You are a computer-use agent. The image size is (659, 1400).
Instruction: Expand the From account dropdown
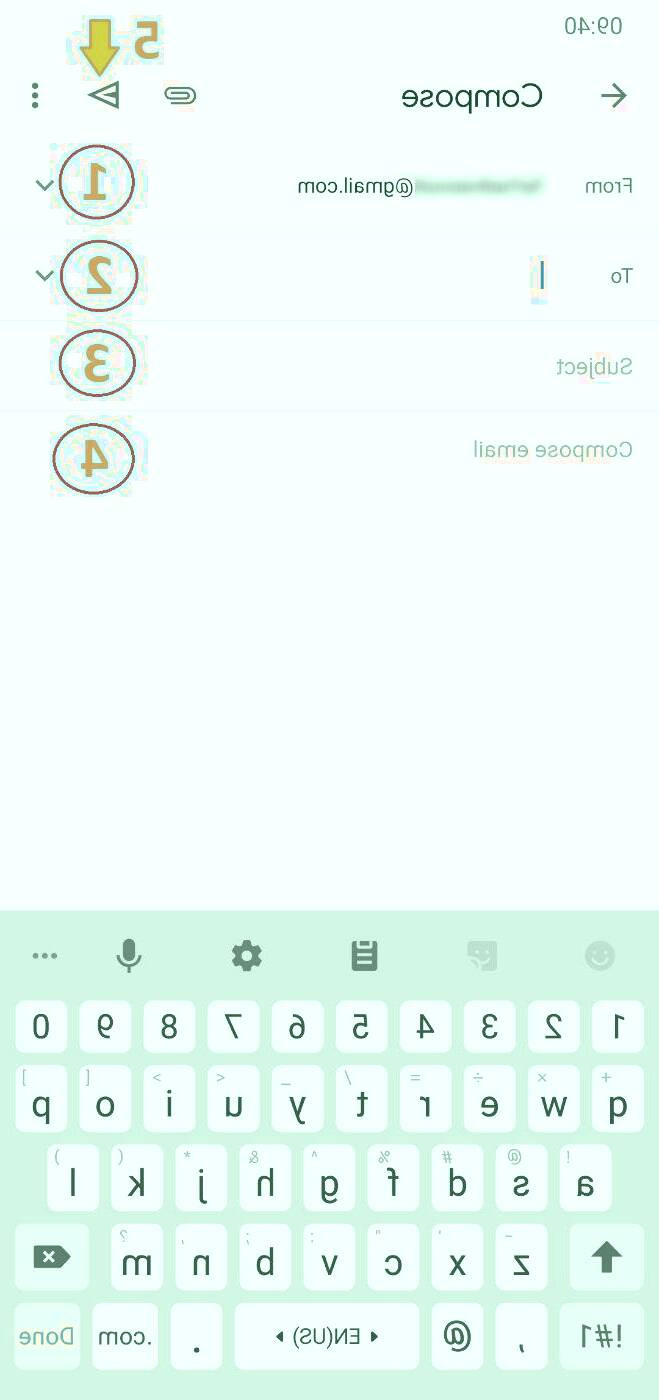(x=44, y=185)
